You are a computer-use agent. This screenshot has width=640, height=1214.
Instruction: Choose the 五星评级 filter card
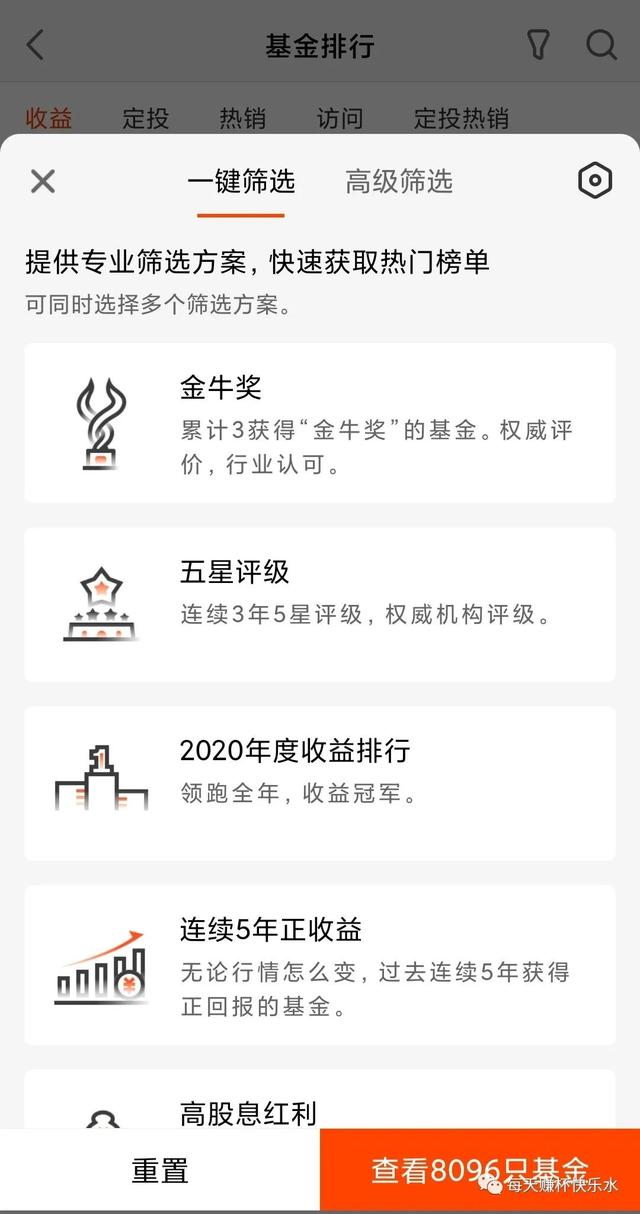coord(320,604)
